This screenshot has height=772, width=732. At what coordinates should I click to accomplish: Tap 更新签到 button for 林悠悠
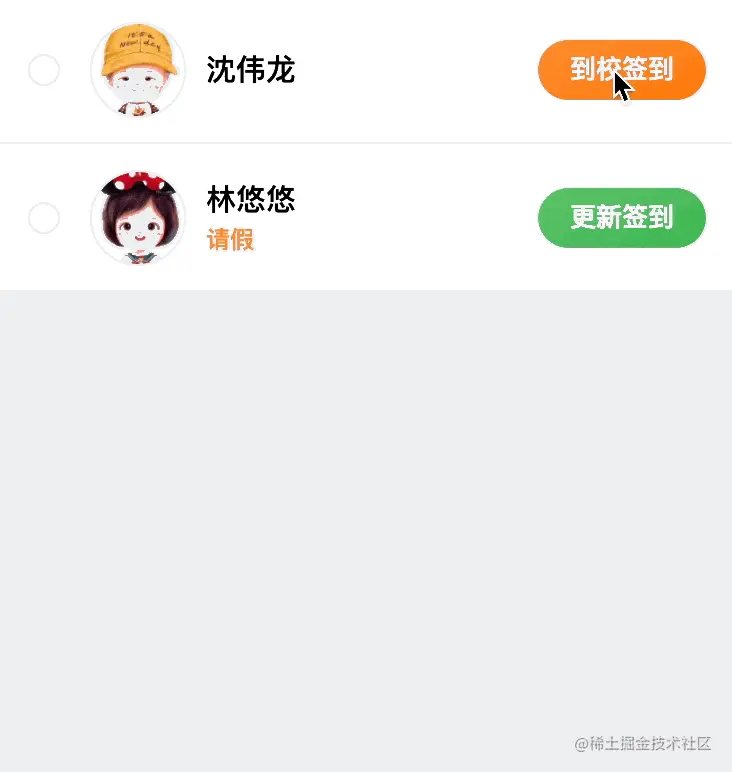[621, 217]
